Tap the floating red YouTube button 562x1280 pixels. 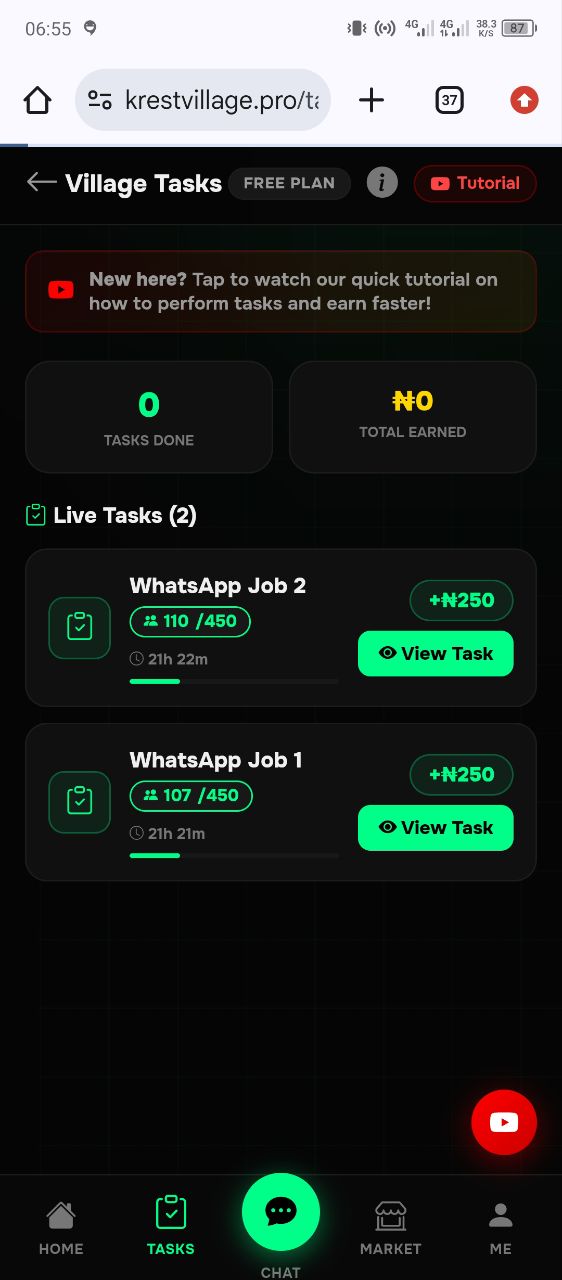[x=504, y=1122]
